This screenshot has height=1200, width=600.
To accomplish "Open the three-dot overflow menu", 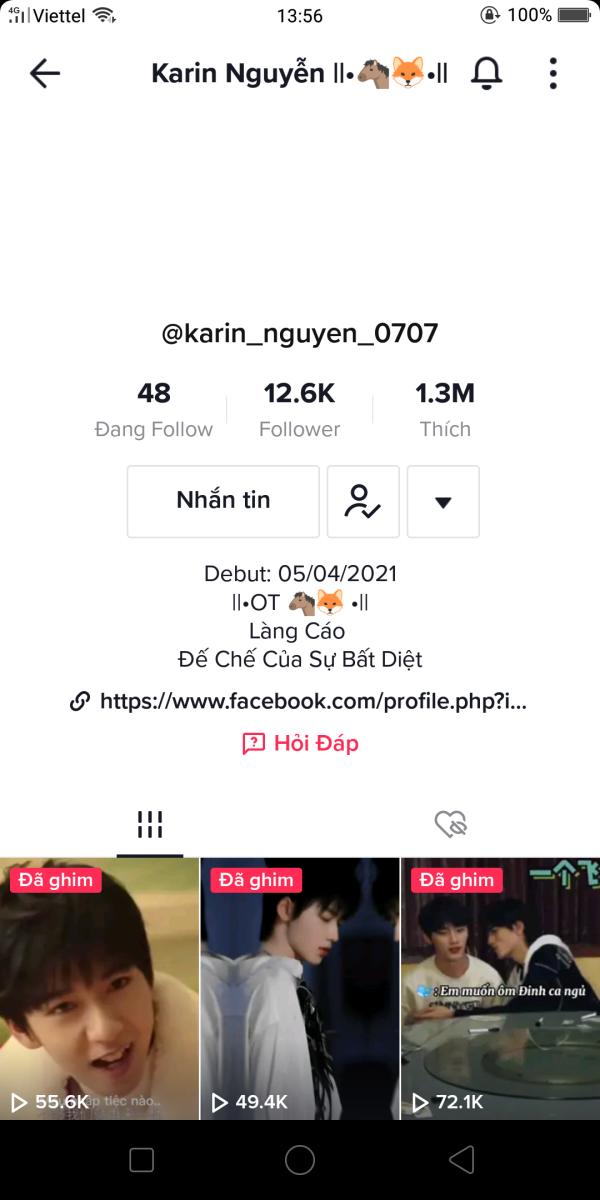I will (x=553, y=73).
